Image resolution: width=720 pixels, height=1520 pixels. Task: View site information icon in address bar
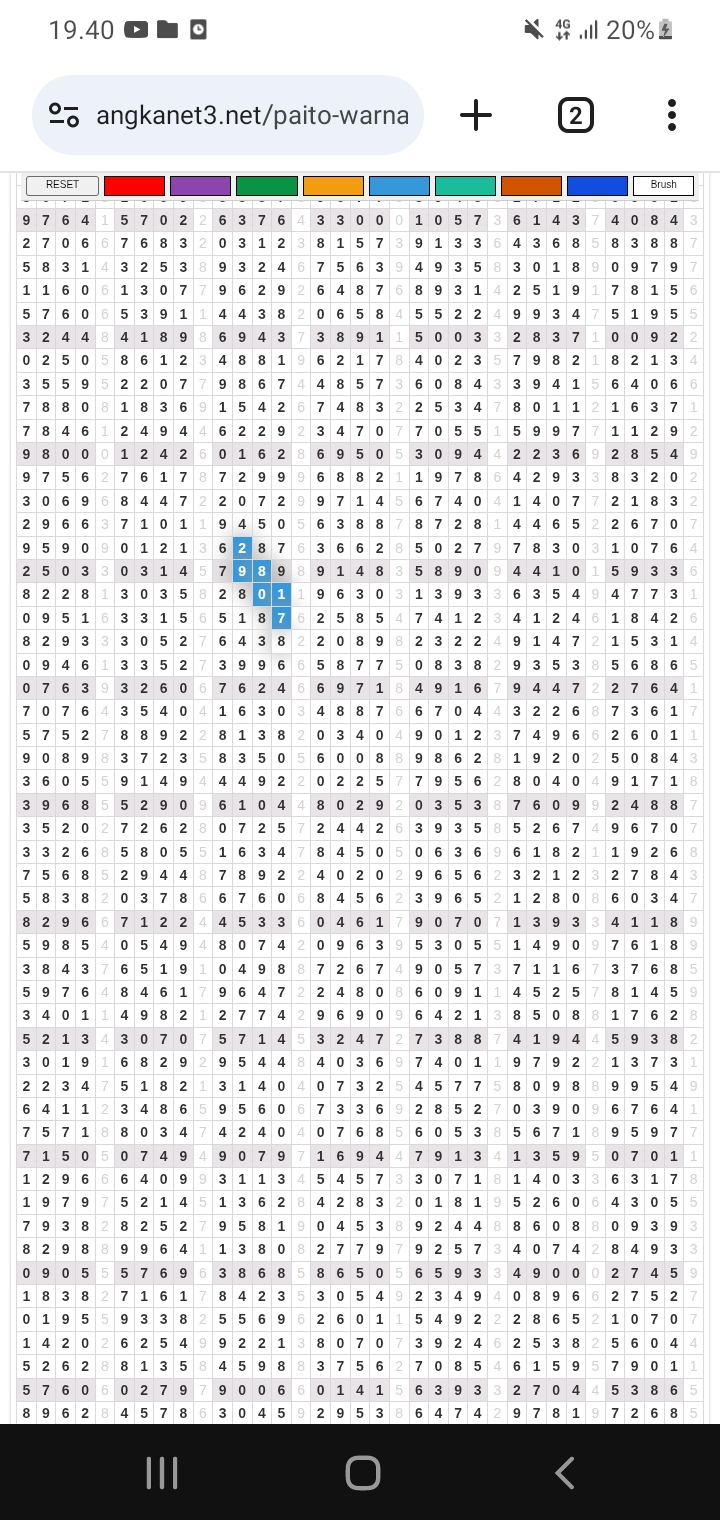64,116
